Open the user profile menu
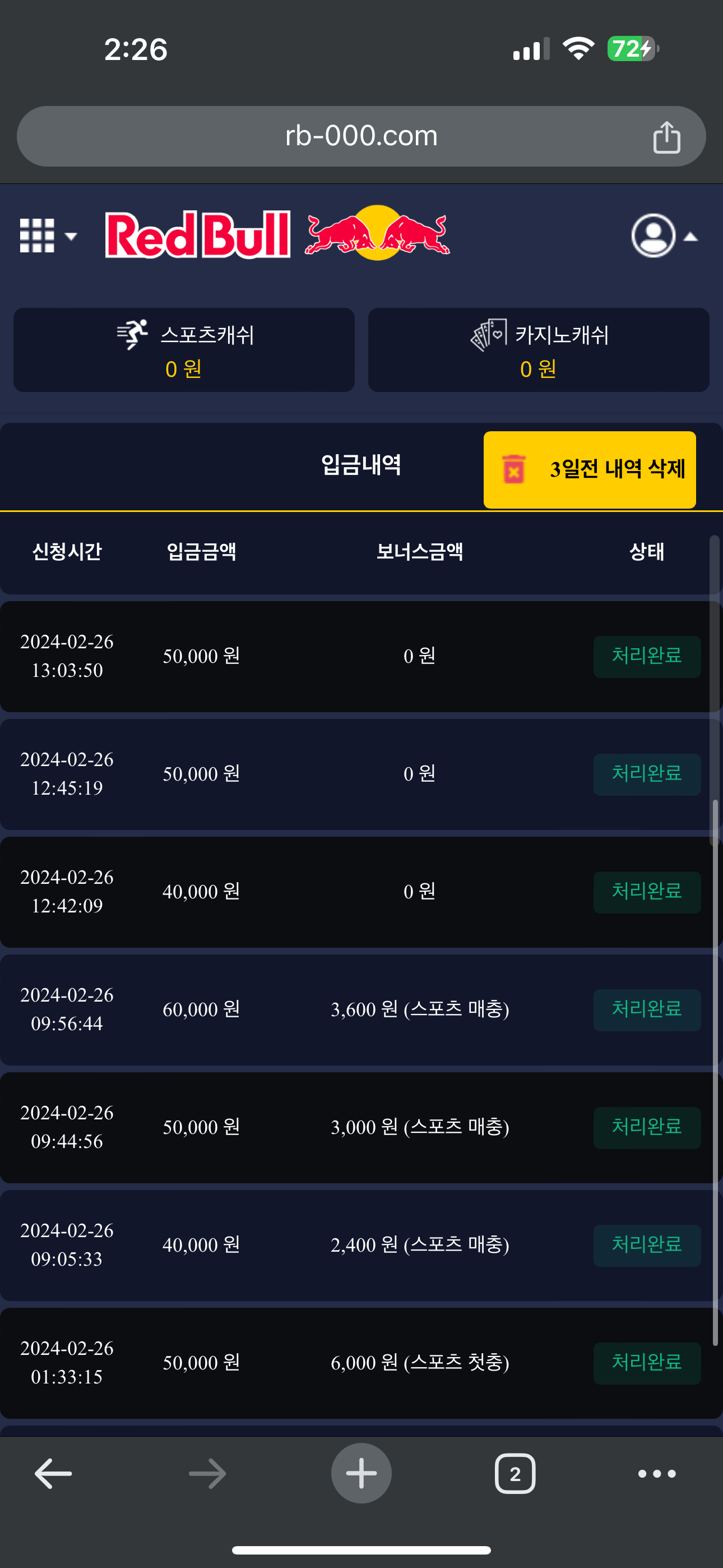Viewport: 723px width, 1568px height. pos(664,236)
